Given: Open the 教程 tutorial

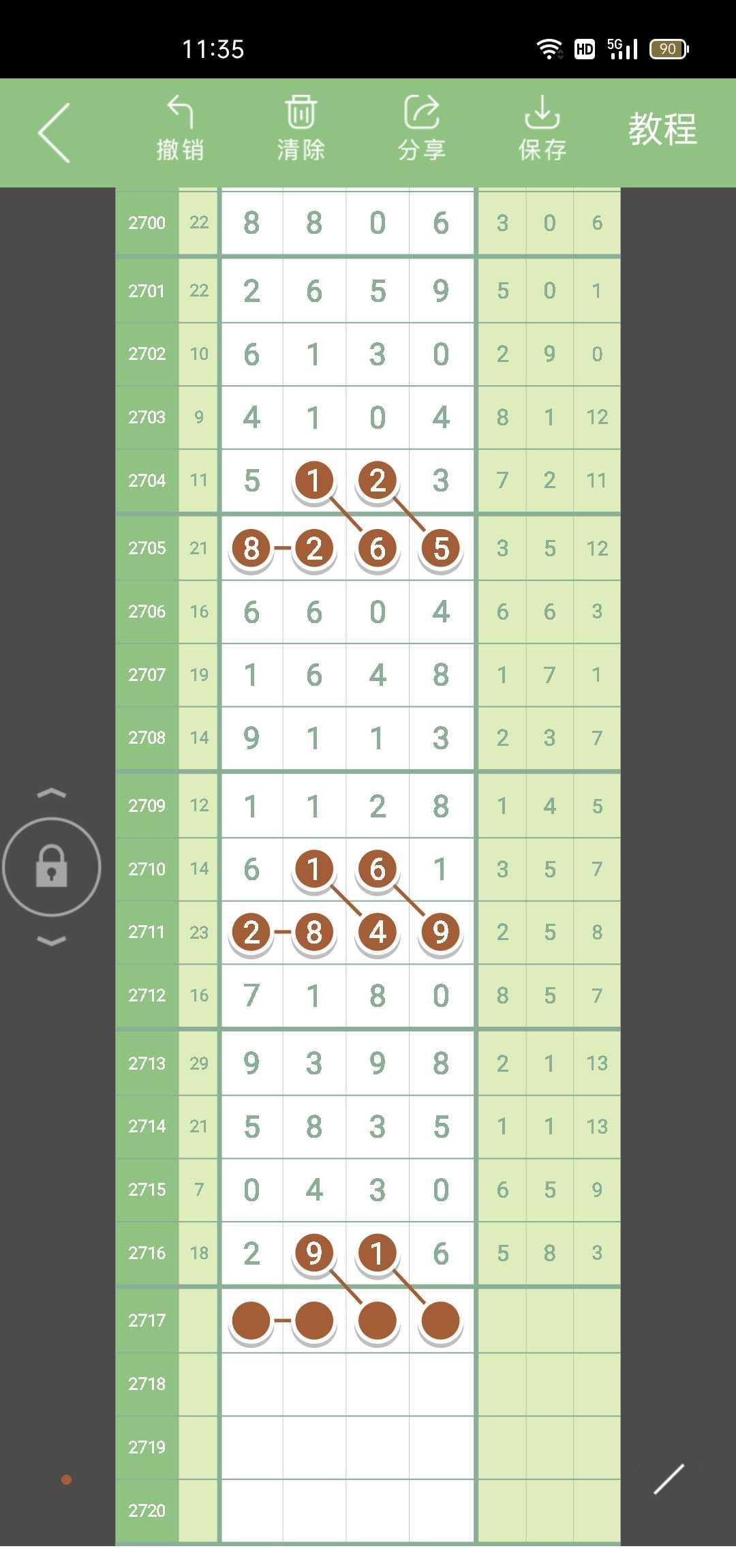Looking at the screenshot, I should (662, 130).
